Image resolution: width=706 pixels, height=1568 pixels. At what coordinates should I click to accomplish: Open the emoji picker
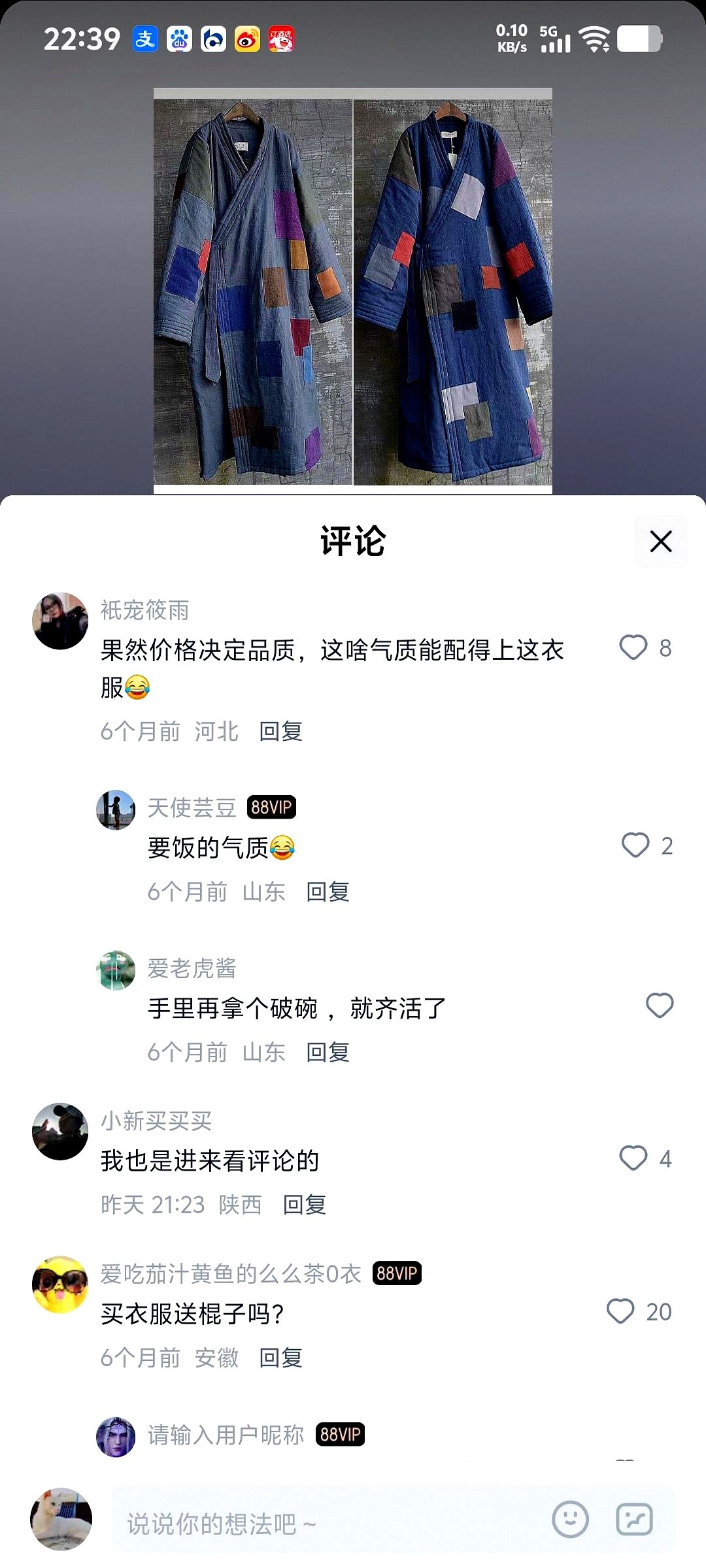[570, 1519]
